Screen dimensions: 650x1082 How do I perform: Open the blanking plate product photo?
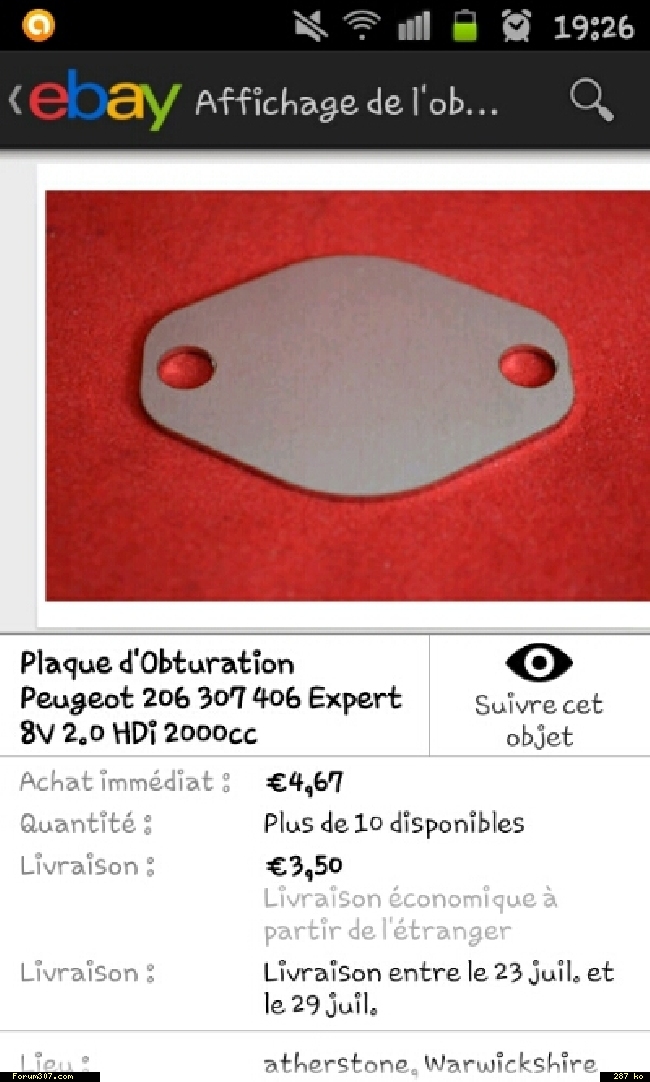click(x=348, y=395)
